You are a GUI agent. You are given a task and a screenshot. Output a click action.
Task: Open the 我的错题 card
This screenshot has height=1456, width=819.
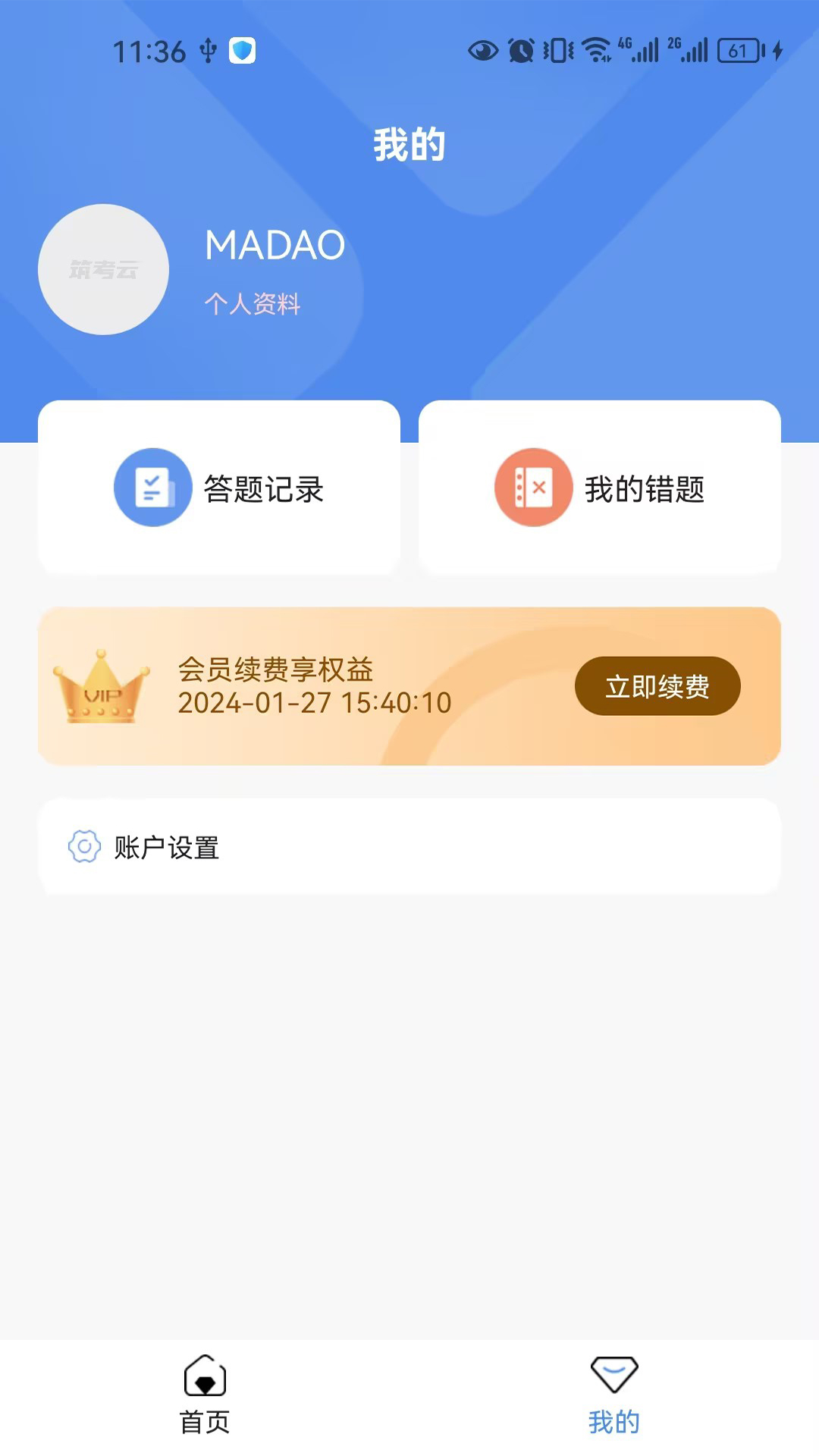coord(599,487)
